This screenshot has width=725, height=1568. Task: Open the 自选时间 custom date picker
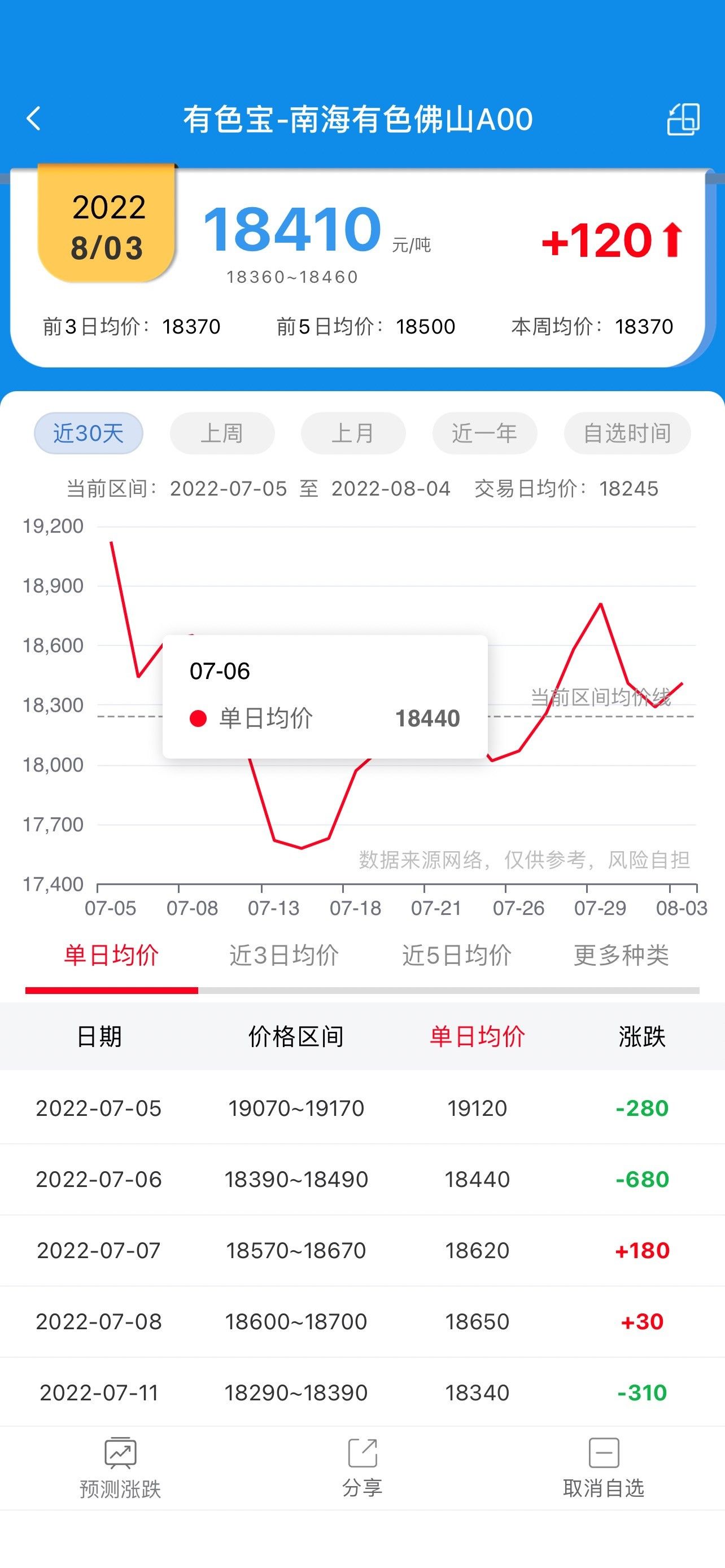coord(627,433)
